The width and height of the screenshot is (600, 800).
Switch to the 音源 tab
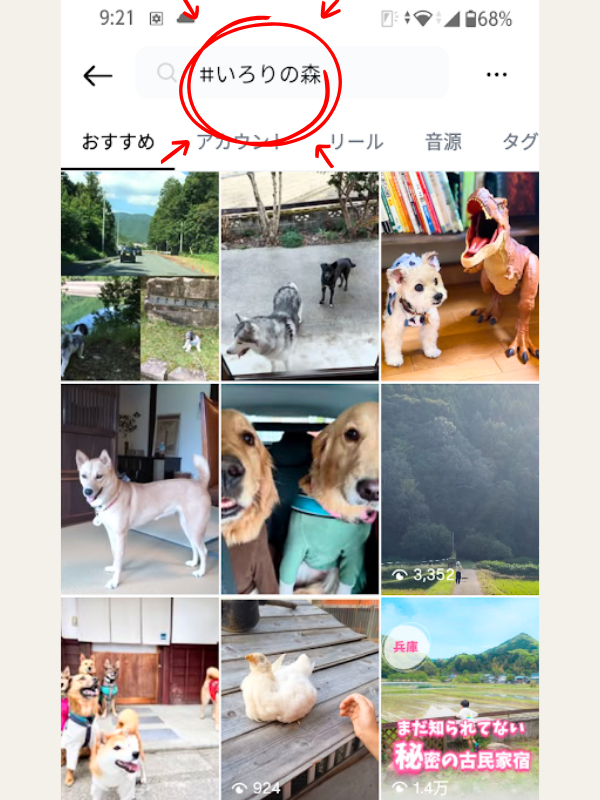click(x=443, y=142)
